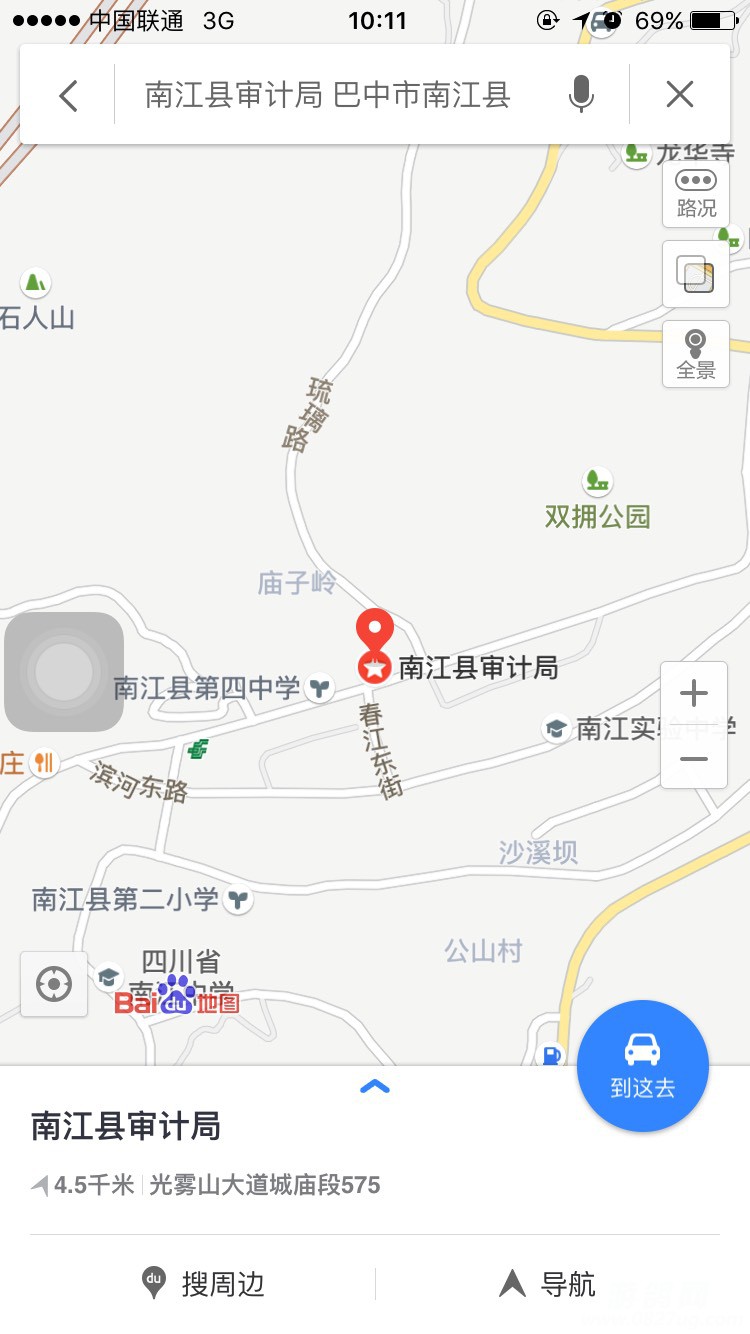
Task: Zoom in on the map
Action: click(693, 694)
